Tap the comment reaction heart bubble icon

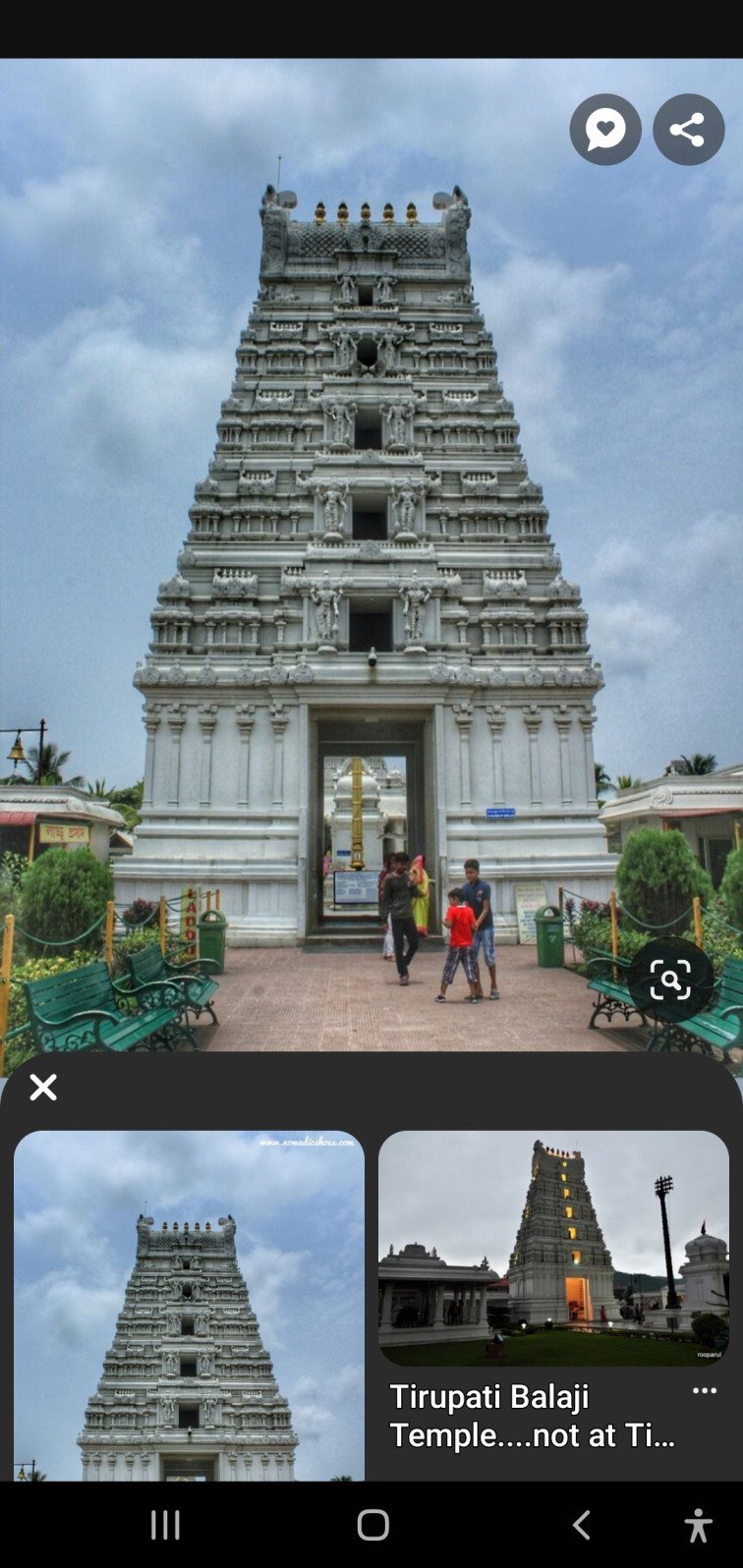tap(605, 129)
